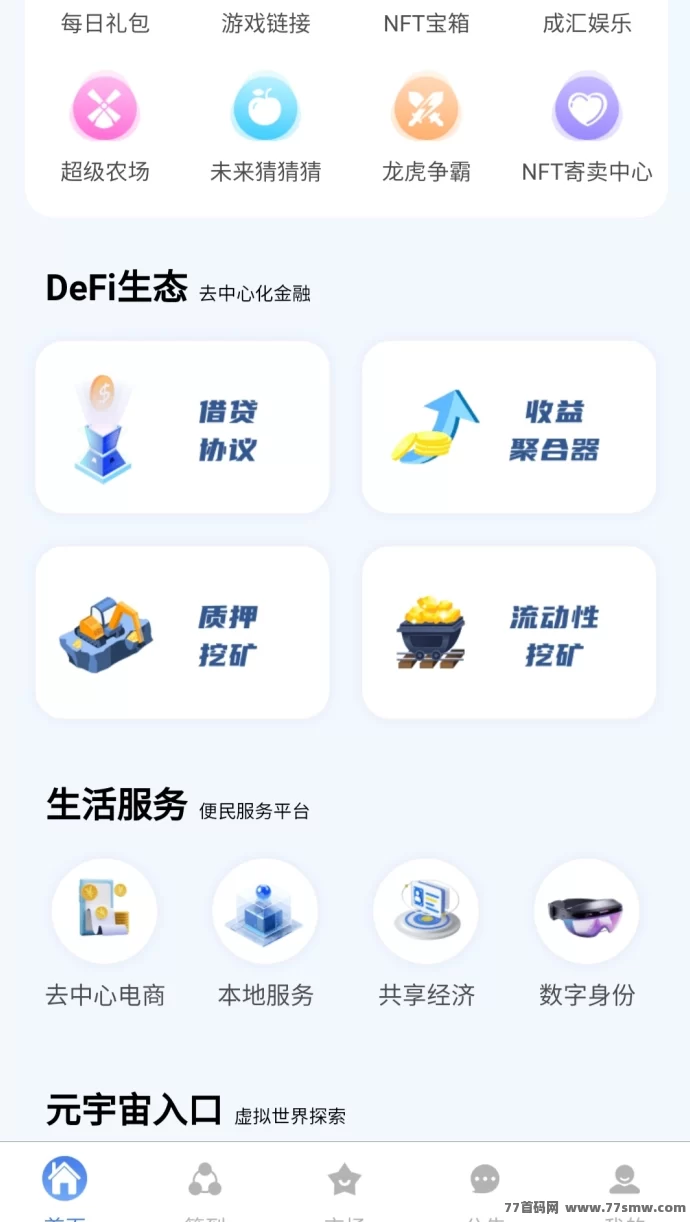Viewport: 690px width, 1222px height.
Task: Open the 收益聚合器 card
Action: click(509, 428)
